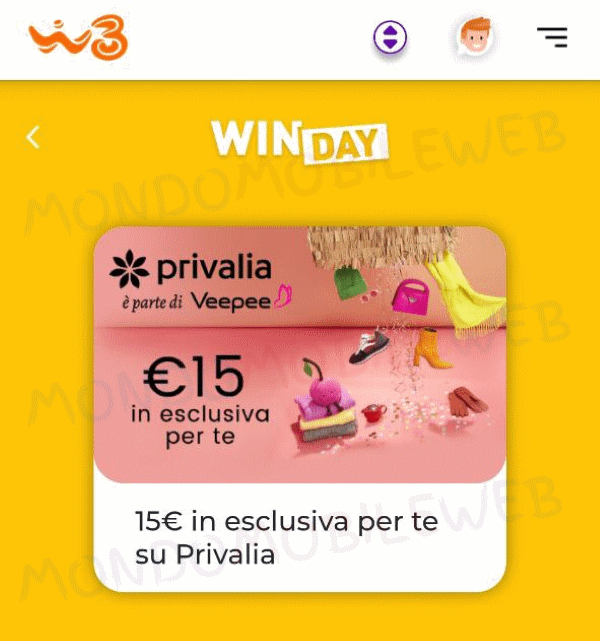Tap the purple up-down arrows icon
The height and width of the screenshot is (641, 600).
coord(390,39)
